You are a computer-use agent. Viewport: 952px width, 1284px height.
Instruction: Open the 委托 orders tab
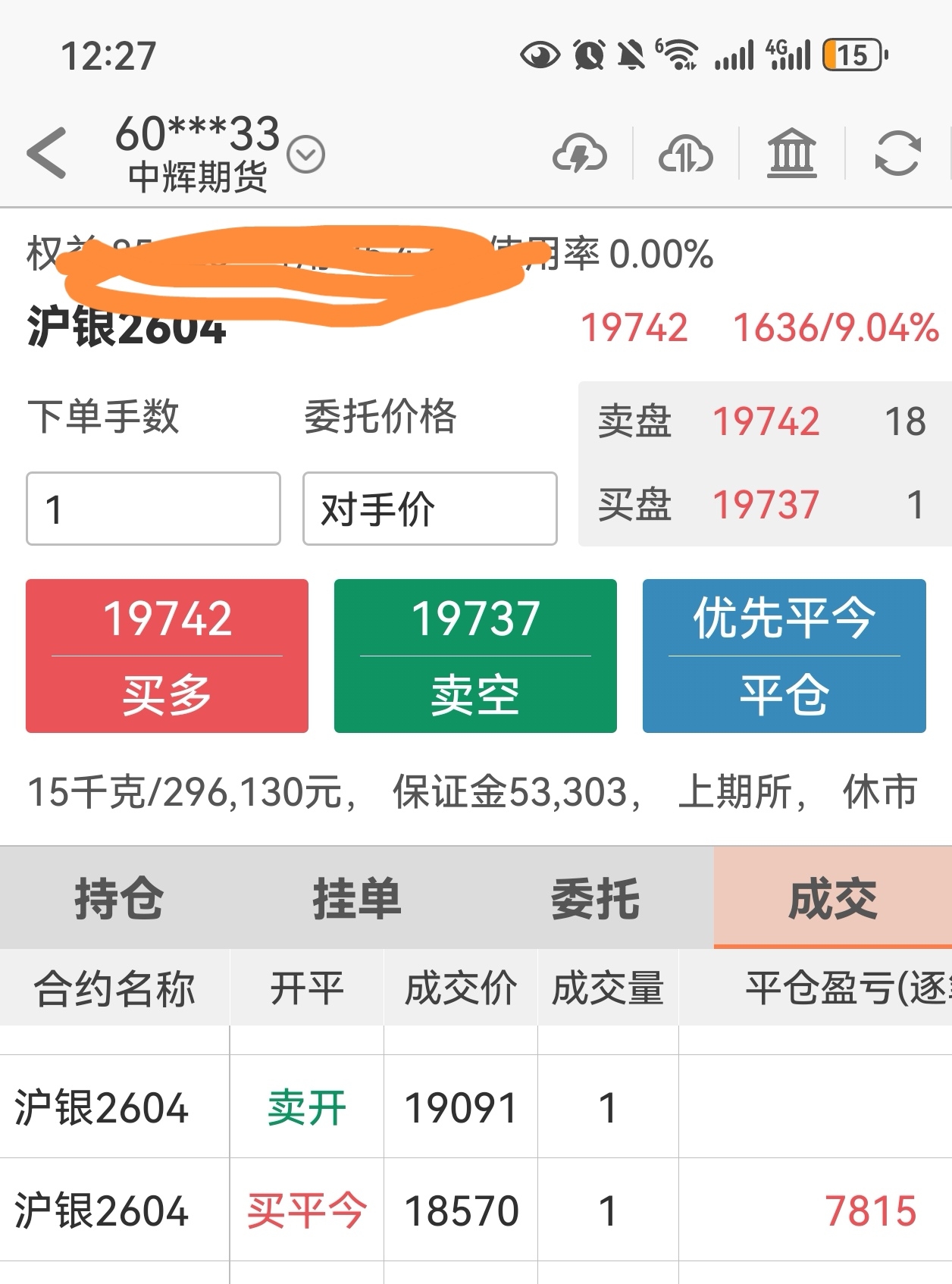pyautogui.click(x=594, y=898)
